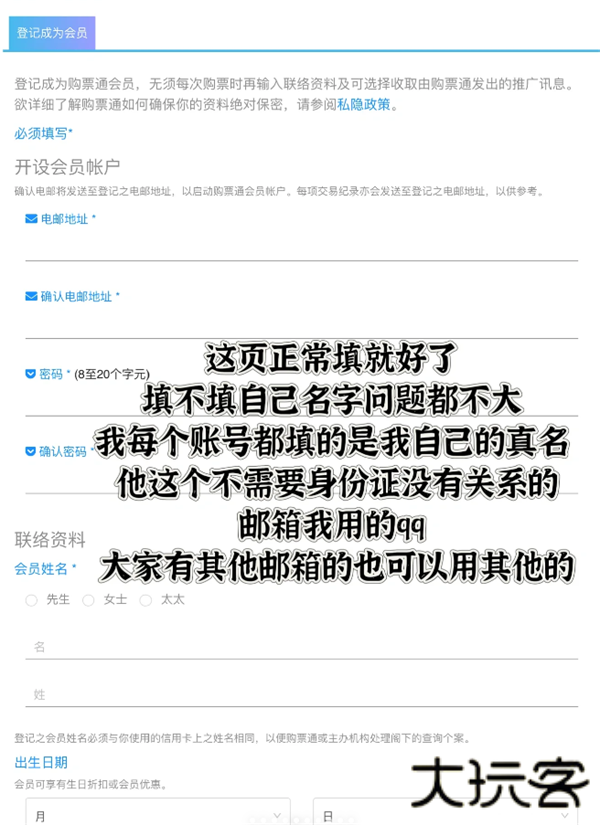Tap the 电邮地址 email input field
The height and width of the screenshot is (825, 600).
pyautogui.click(x=300, y=245)
